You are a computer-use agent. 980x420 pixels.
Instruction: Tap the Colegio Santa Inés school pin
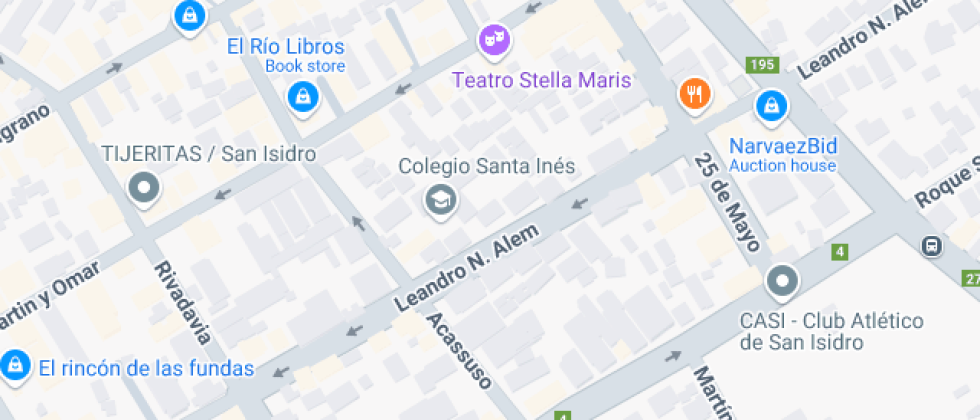[x=441, y=201]
